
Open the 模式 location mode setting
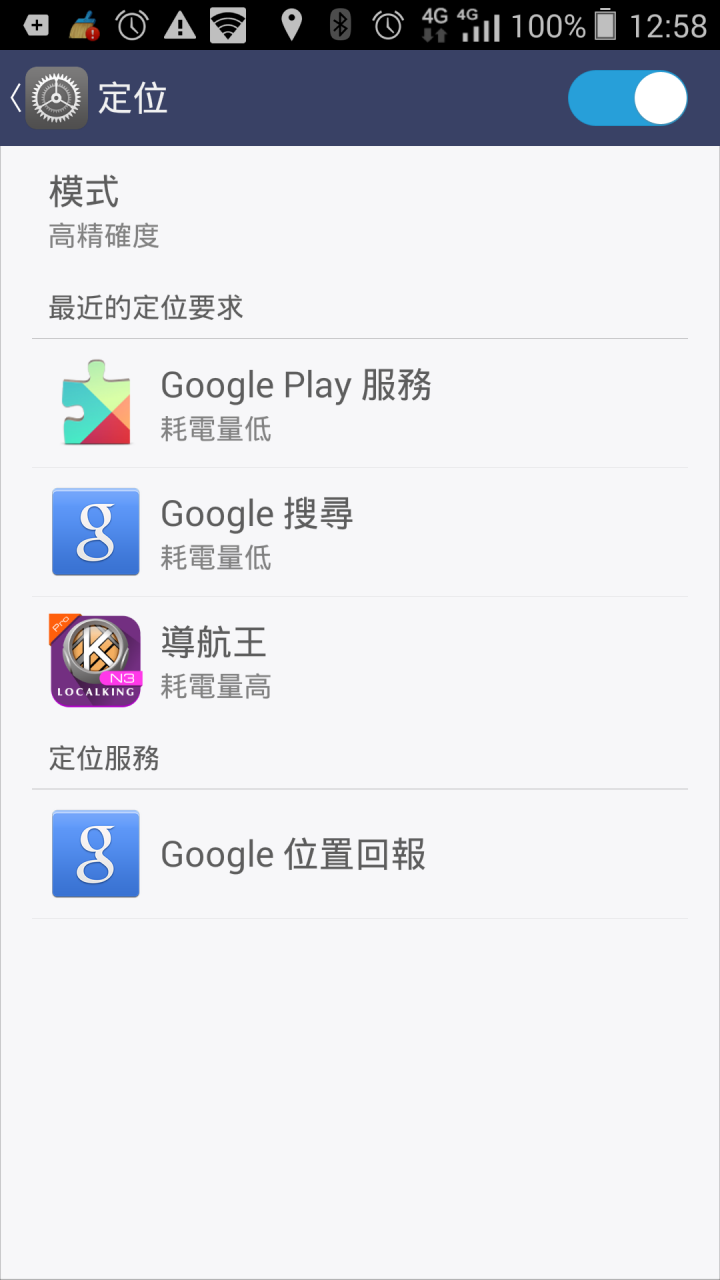click(360, 211)
